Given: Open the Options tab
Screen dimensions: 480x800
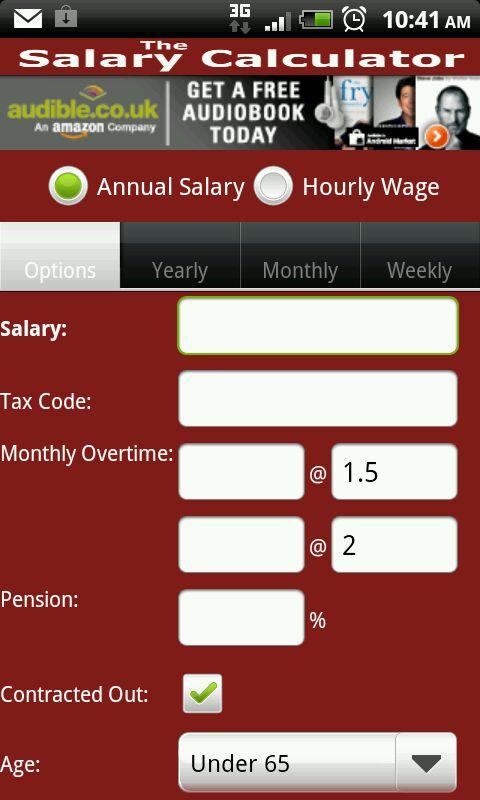Looking at the screenshot, I should pyautogui.click(x=60, y=255).
